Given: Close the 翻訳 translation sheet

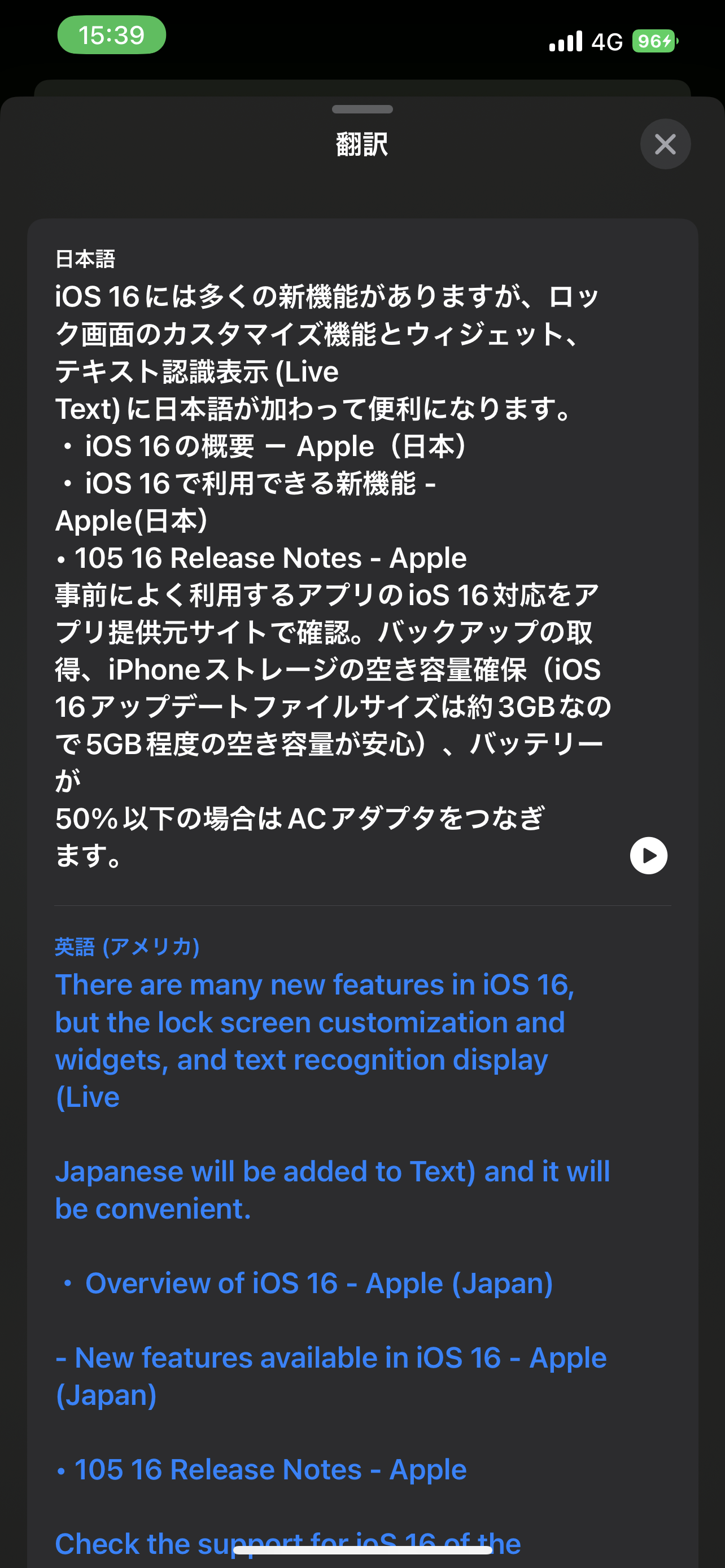Looking at the screenshot, I should (665, 144).
